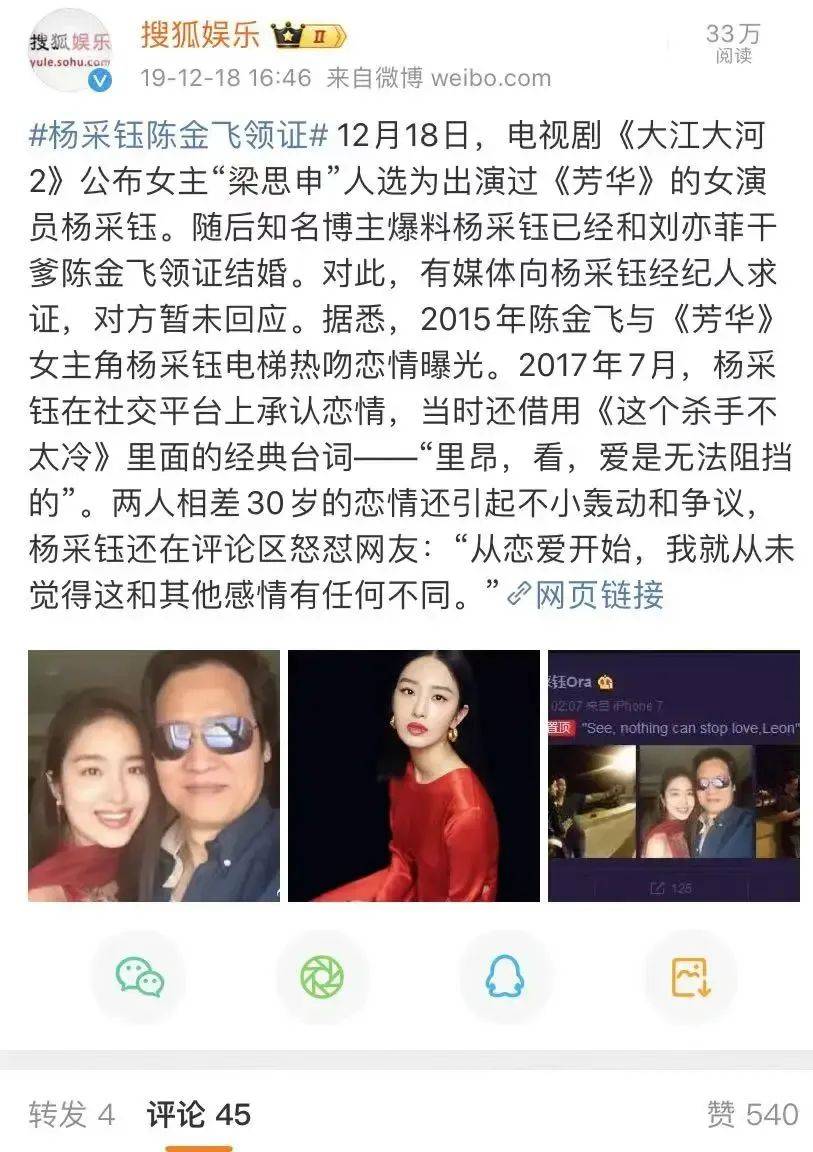Open the 搜狐娱乐 profile avatar
The height and width of the screenshot is (1152, 813).
(x=71, y=51)
